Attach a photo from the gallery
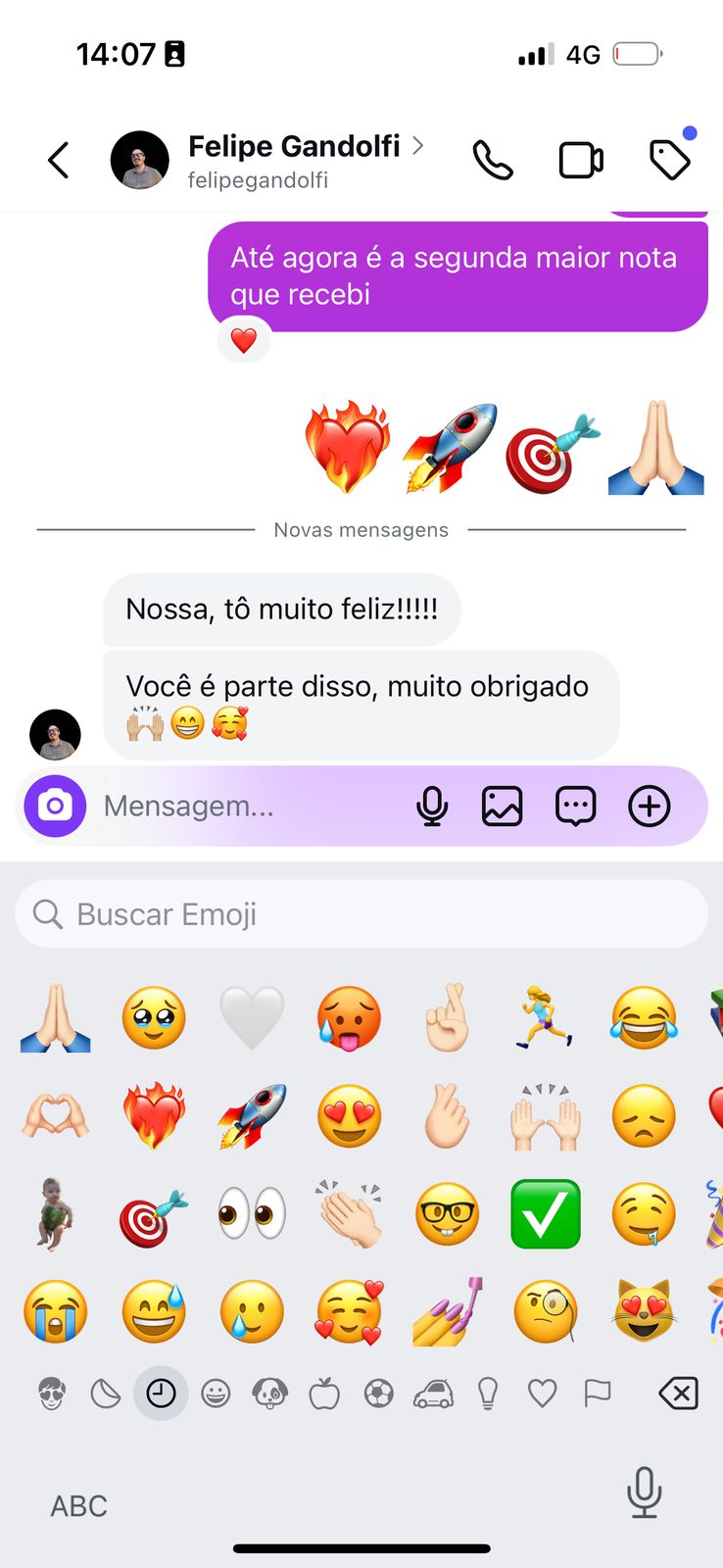Viewport: 723px width, 1568px height. click(x=502, y=807)
